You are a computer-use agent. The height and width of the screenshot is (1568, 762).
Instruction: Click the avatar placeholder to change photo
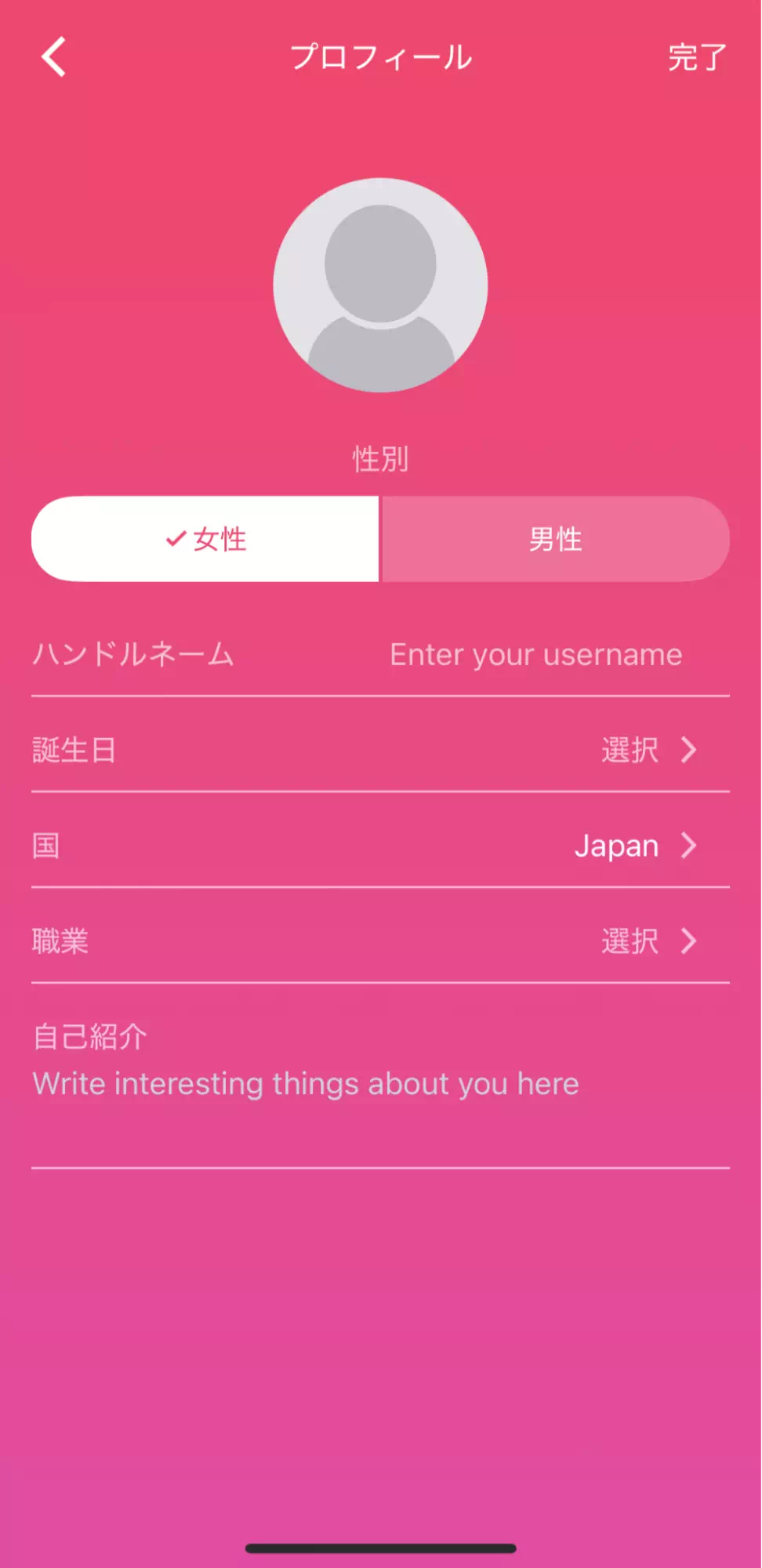(x=381, y=286)
